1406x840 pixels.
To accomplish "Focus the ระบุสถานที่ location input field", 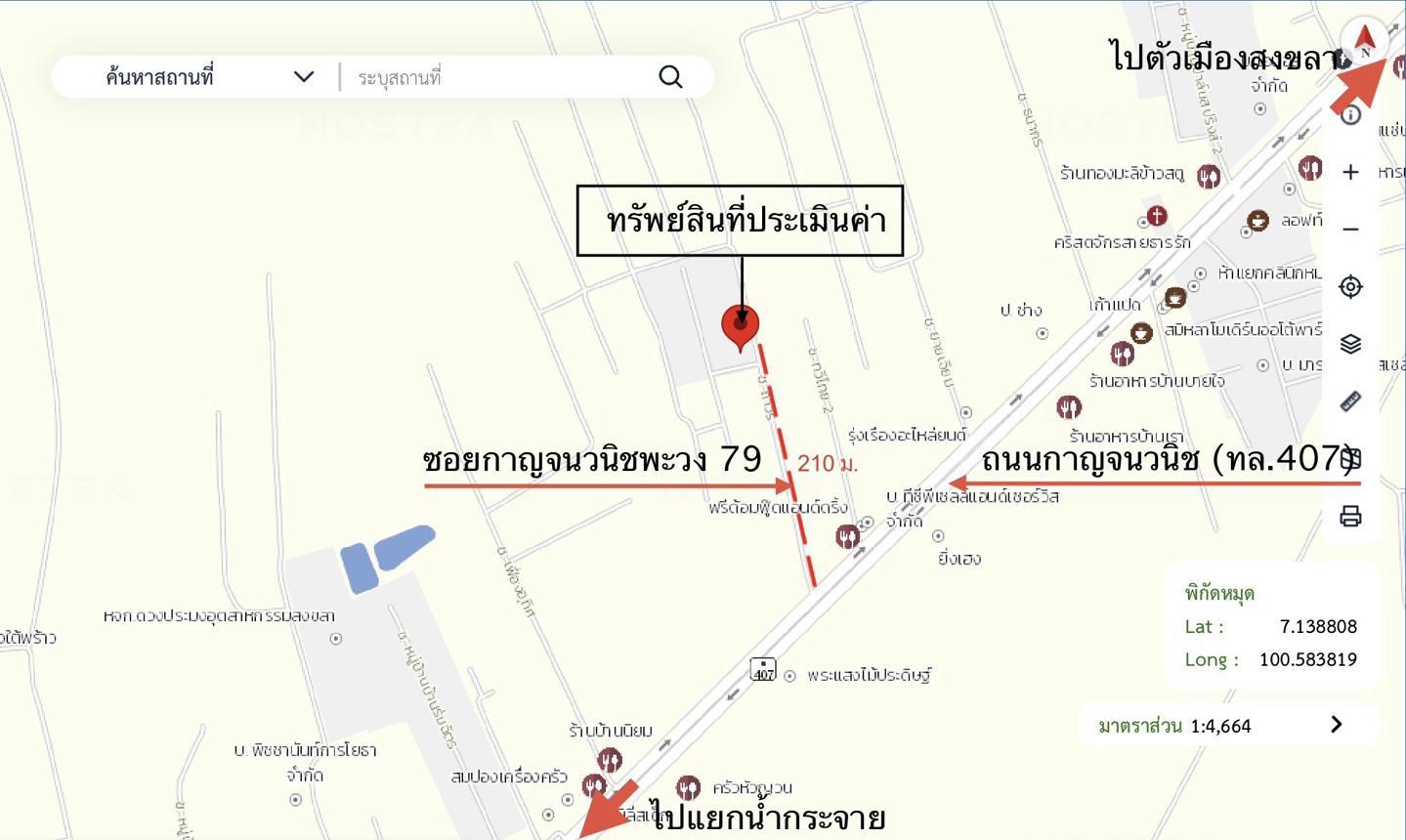I will pyautogui.click(x=498, y=77).
